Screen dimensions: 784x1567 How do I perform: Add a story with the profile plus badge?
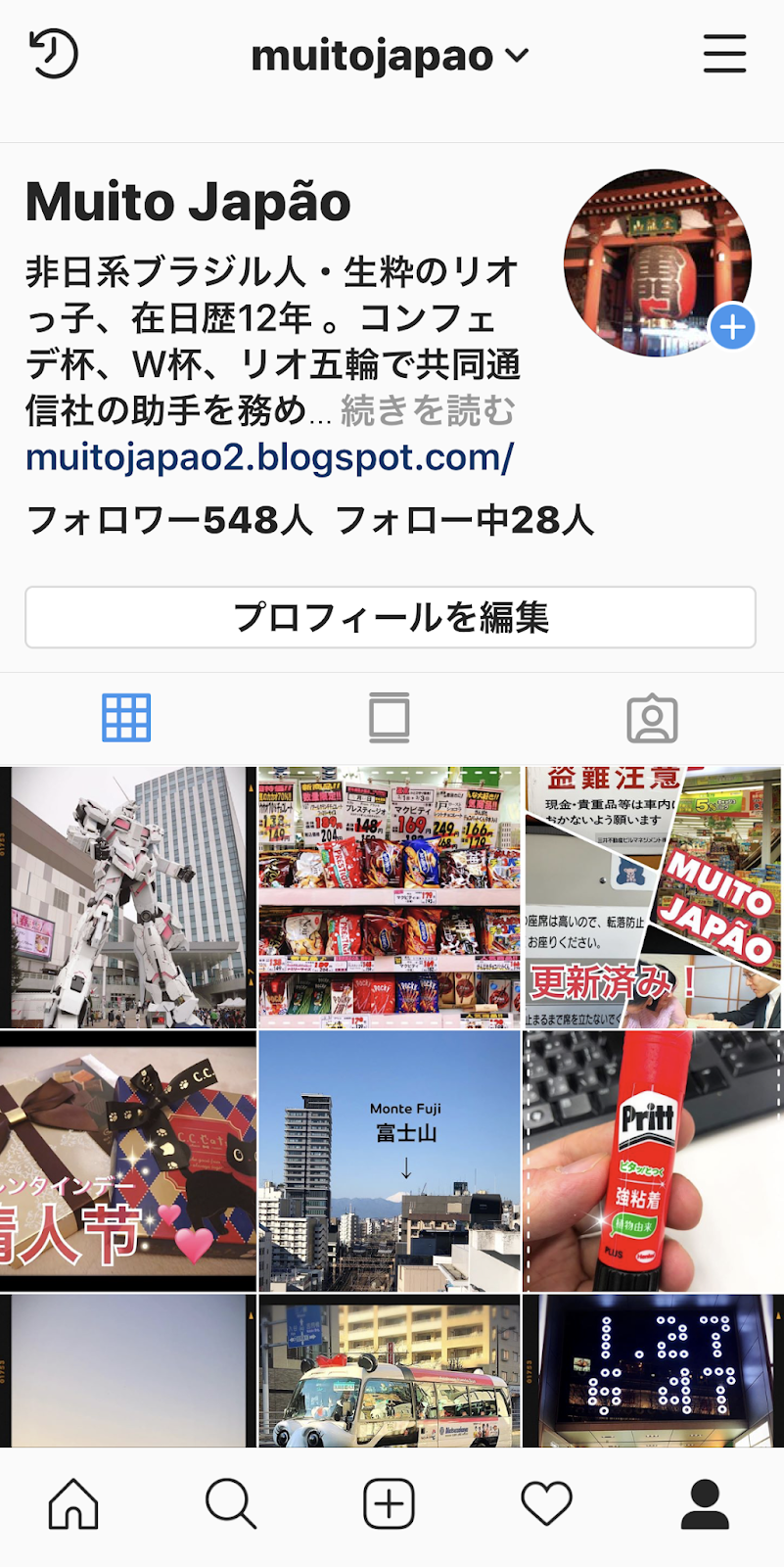click(732, 327)
